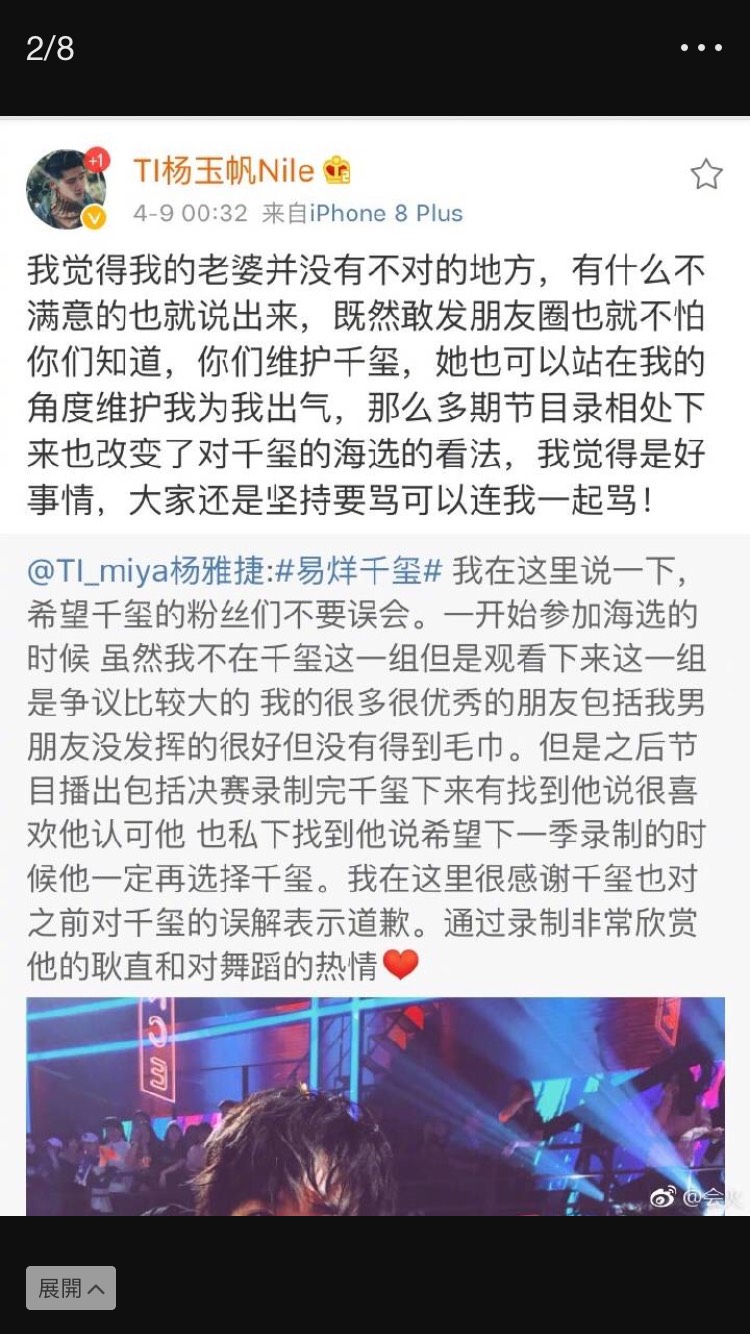Expand the caption with 展開 button
This screenshot has width=750, height=1334.
pyautogui.click(x=71, y=1288)
